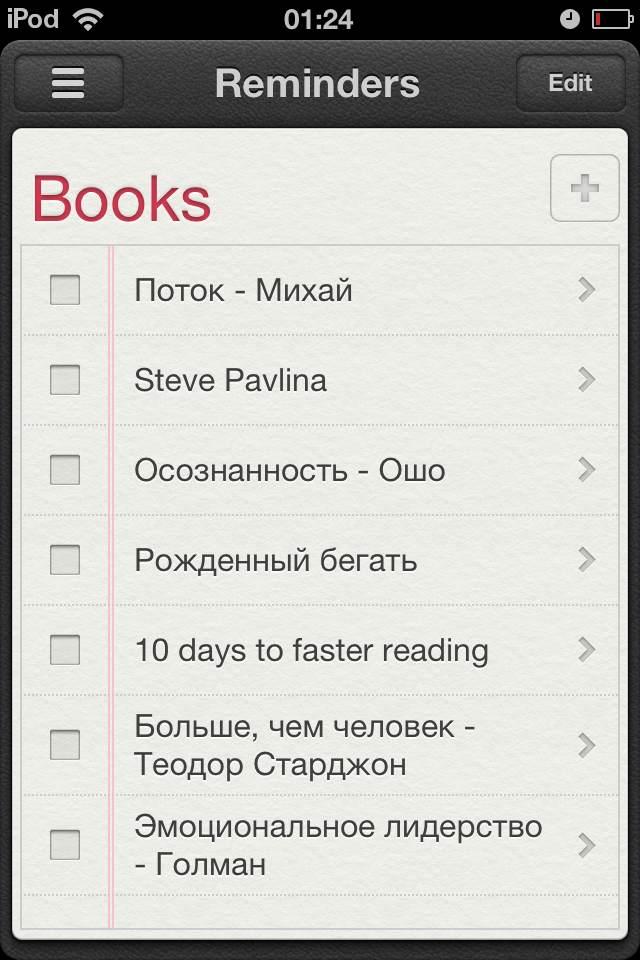View details chevron for Рожденный бегать

pos(587,560)
